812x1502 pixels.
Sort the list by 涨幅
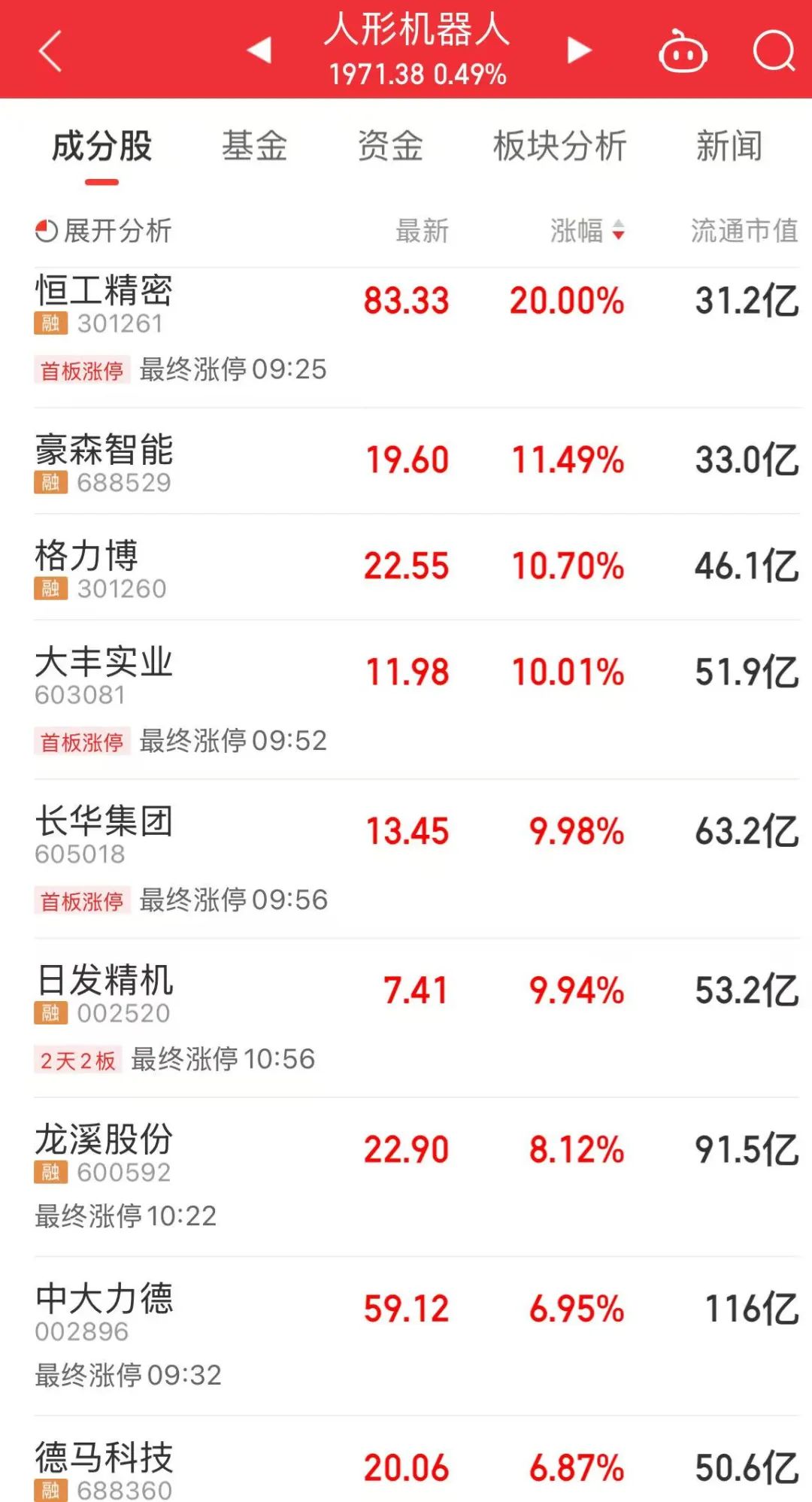click(586, 231)
